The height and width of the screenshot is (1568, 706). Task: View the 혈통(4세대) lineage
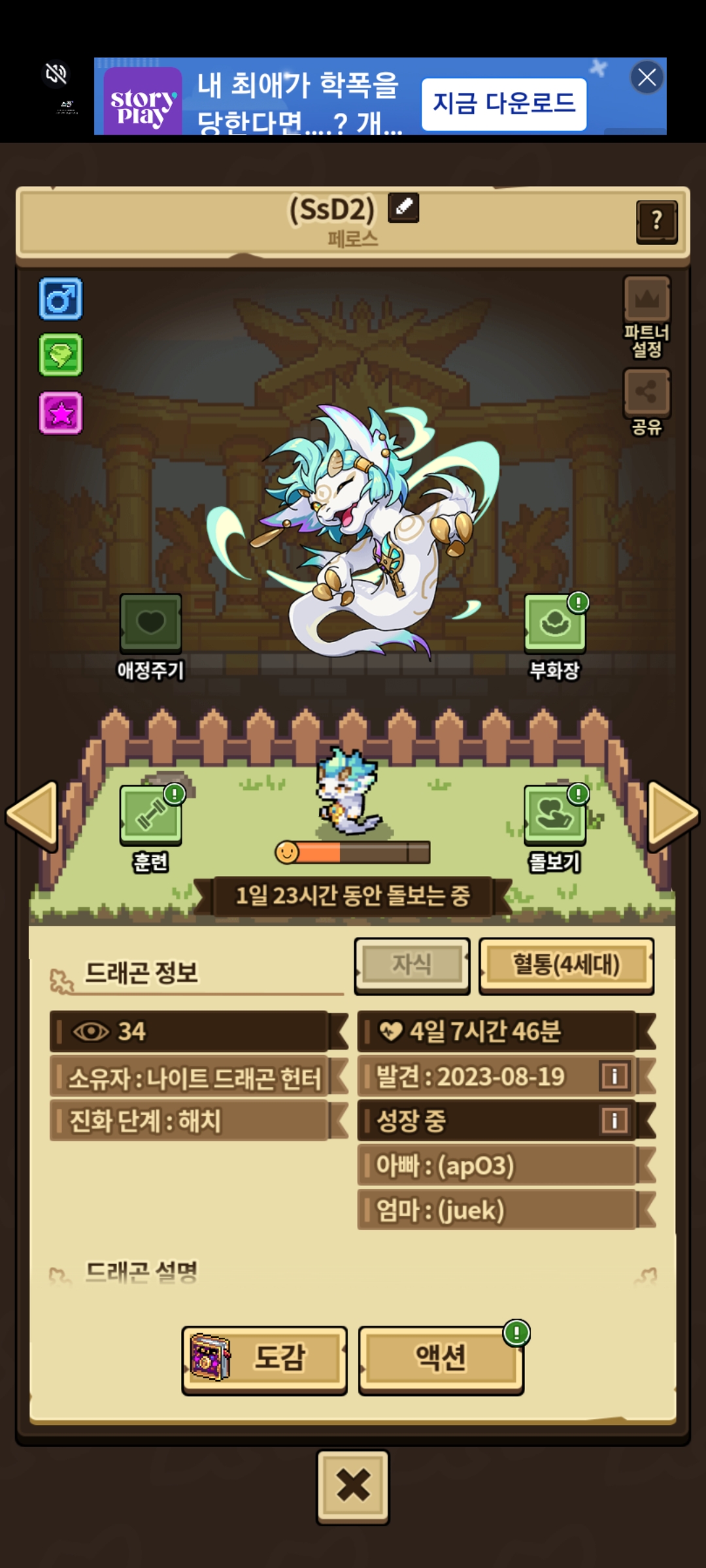(566, 965)
